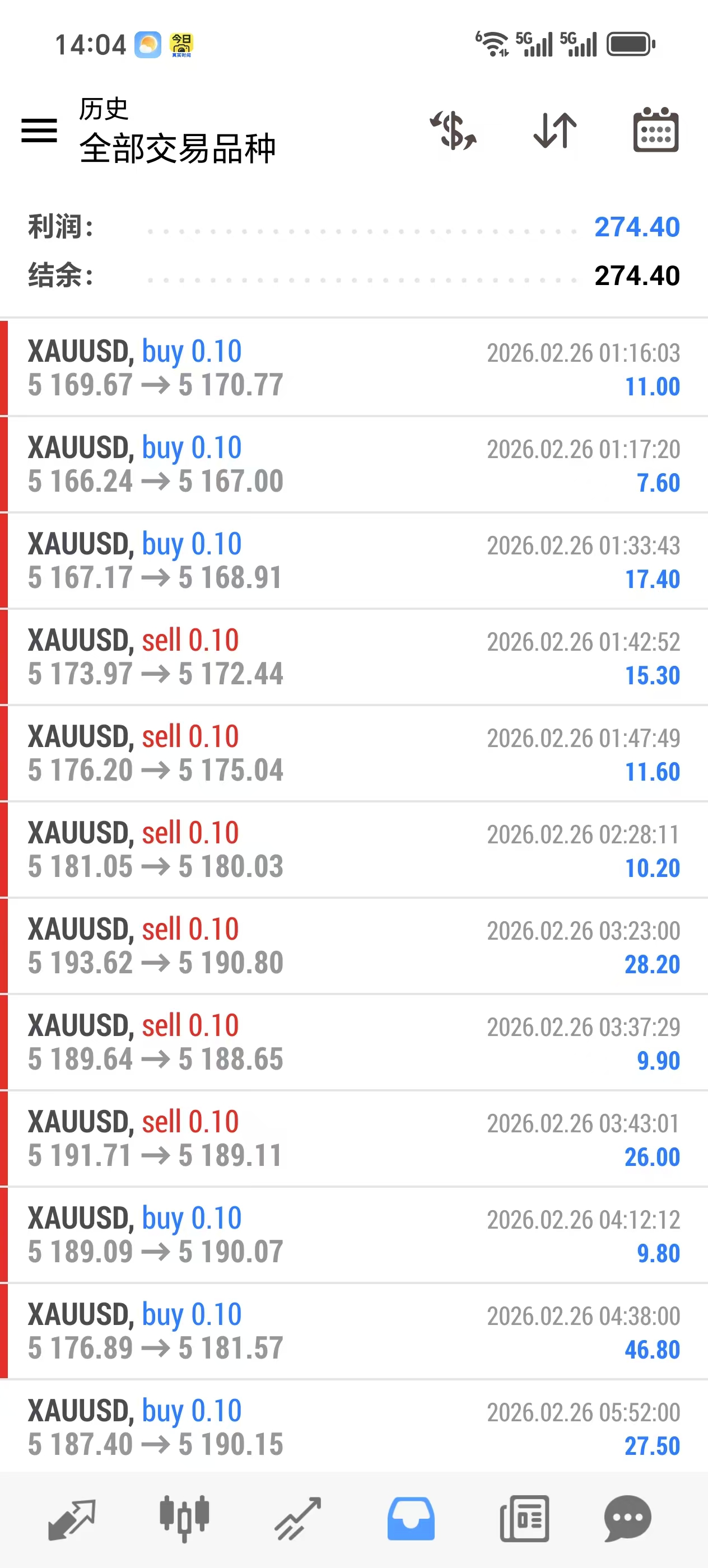Show details of sell trade at 01:47:49

[x=353, y=753]
